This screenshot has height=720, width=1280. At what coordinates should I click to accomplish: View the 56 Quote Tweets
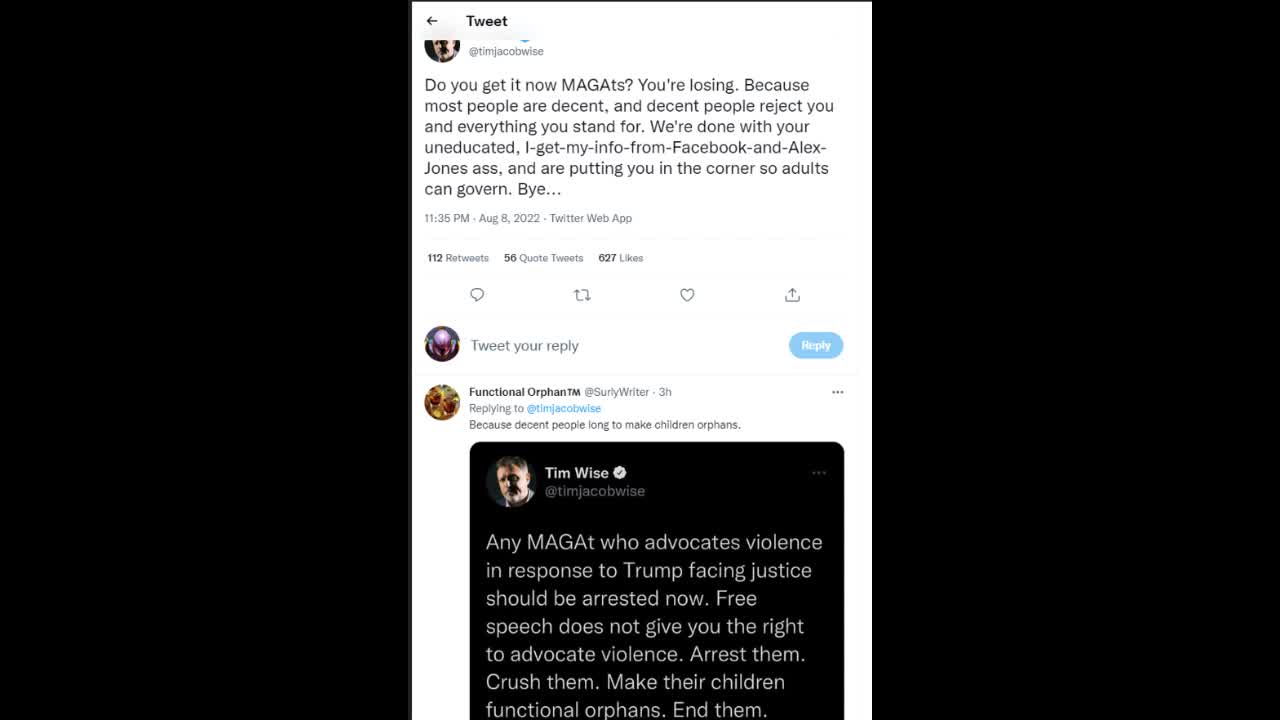click(543, 258)
